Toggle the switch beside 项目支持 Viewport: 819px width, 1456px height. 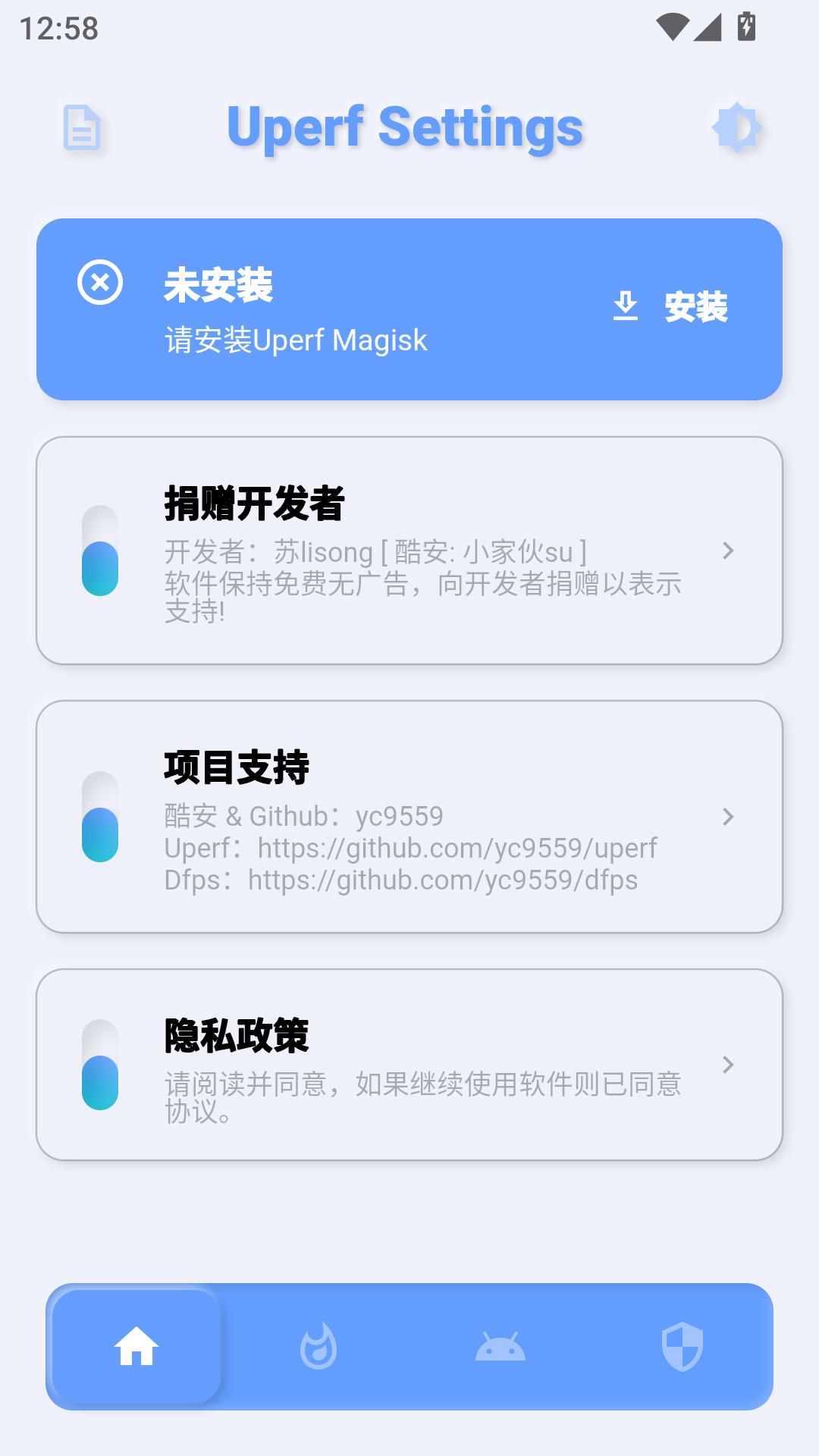click(x=99, y=817)
